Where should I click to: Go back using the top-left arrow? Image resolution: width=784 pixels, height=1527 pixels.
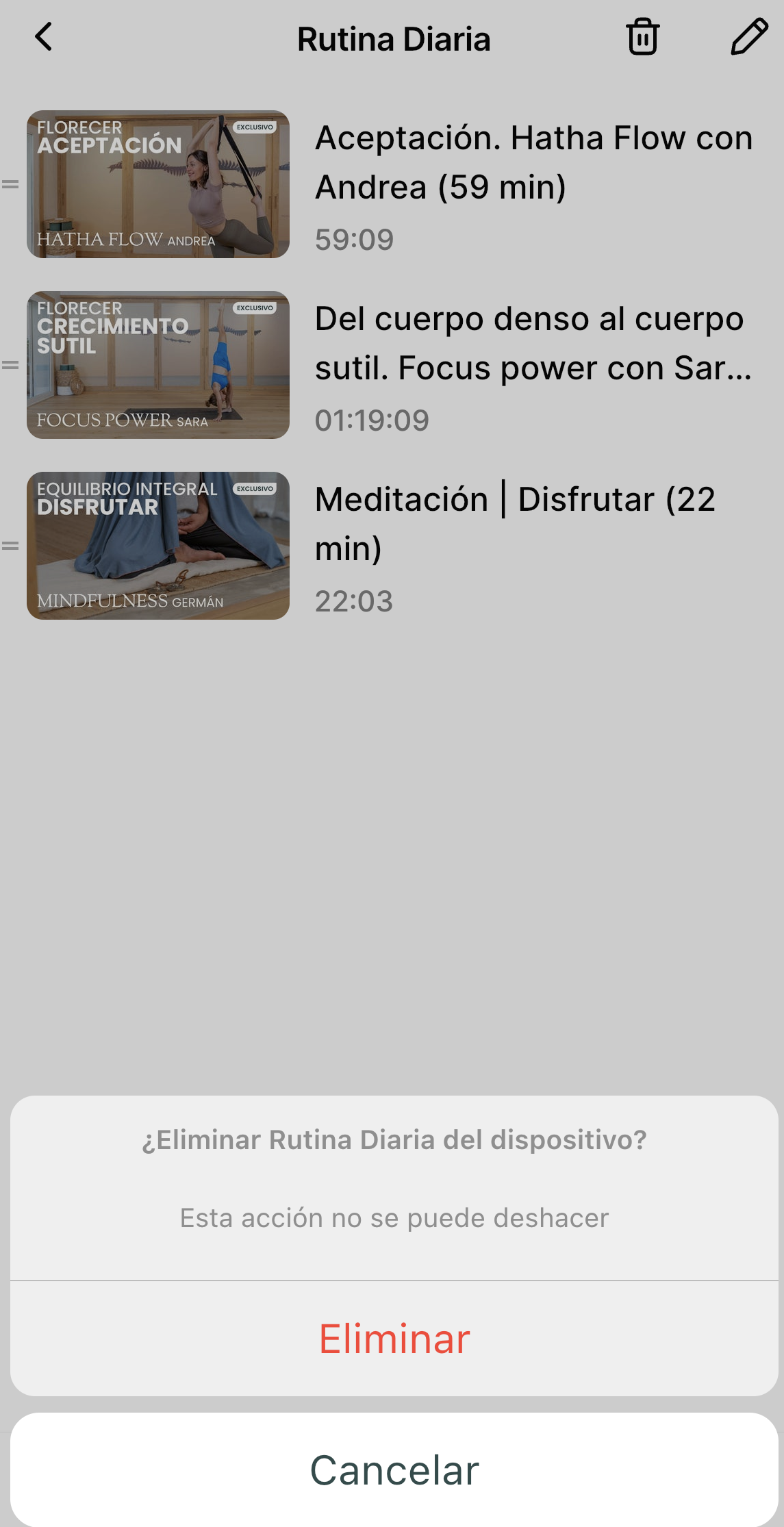click(x=44, y=37)
